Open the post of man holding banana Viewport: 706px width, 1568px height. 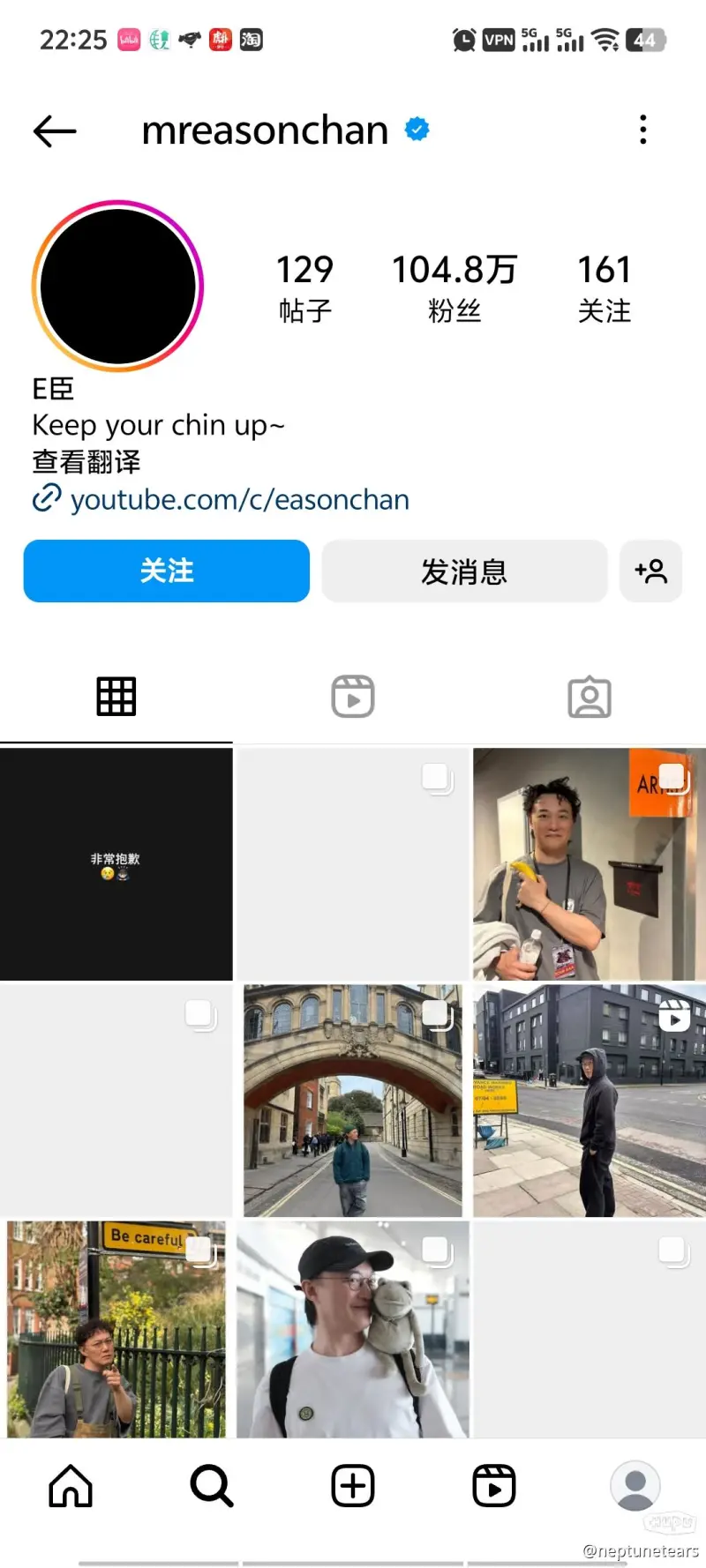coord(589,864)
